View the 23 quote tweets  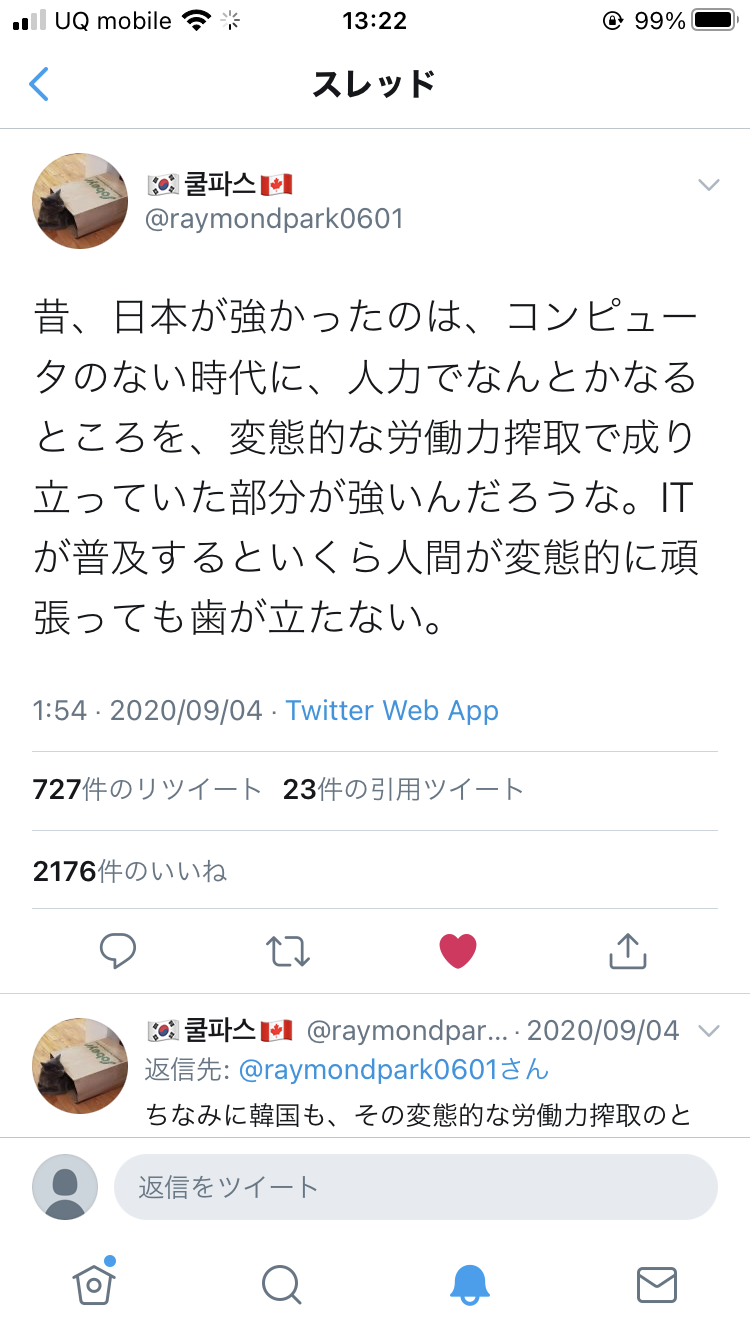[403, 790]
